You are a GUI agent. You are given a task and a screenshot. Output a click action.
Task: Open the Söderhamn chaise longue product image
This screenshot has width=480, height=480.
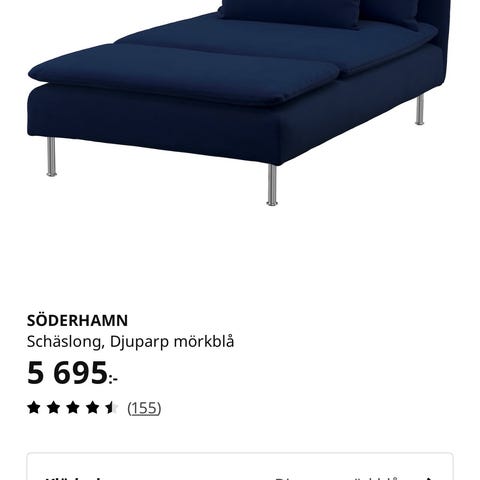240,103
